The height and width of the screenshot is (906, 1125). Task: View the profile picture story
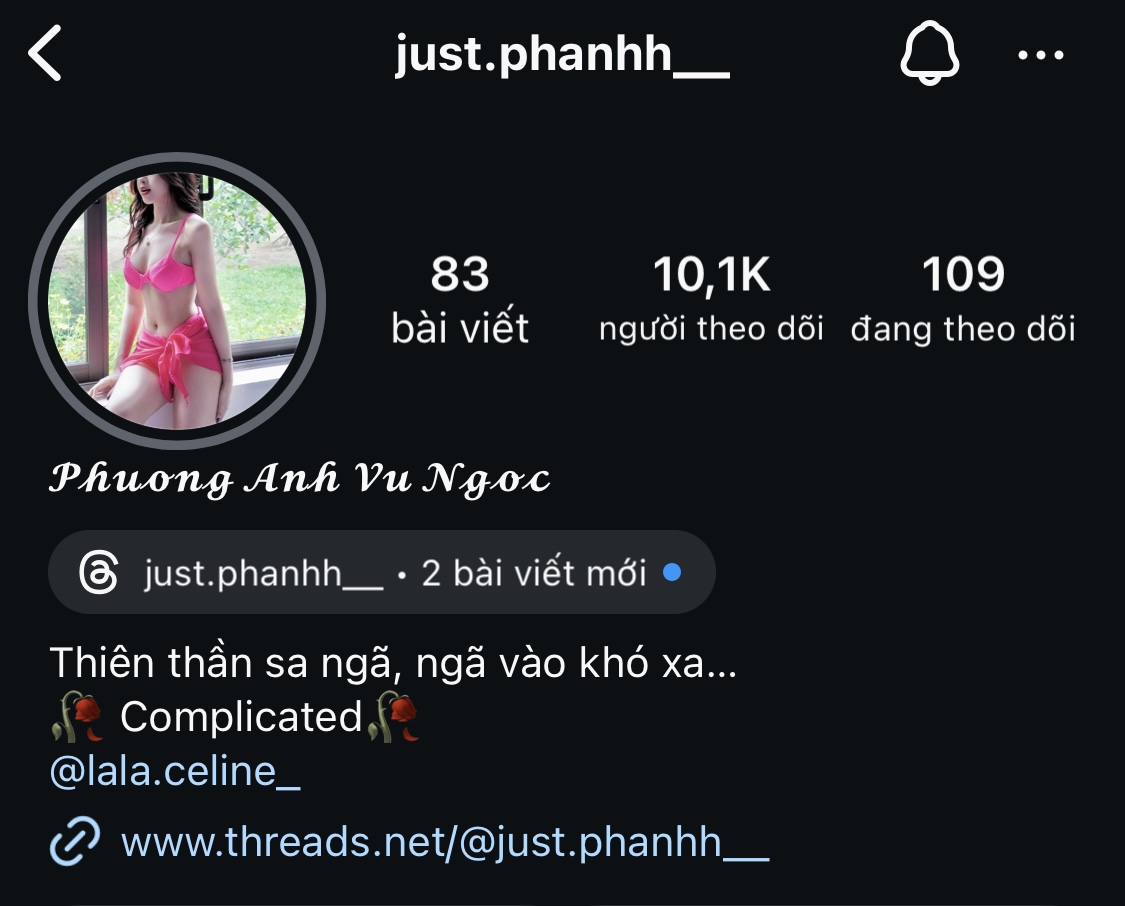coord(176,301)
